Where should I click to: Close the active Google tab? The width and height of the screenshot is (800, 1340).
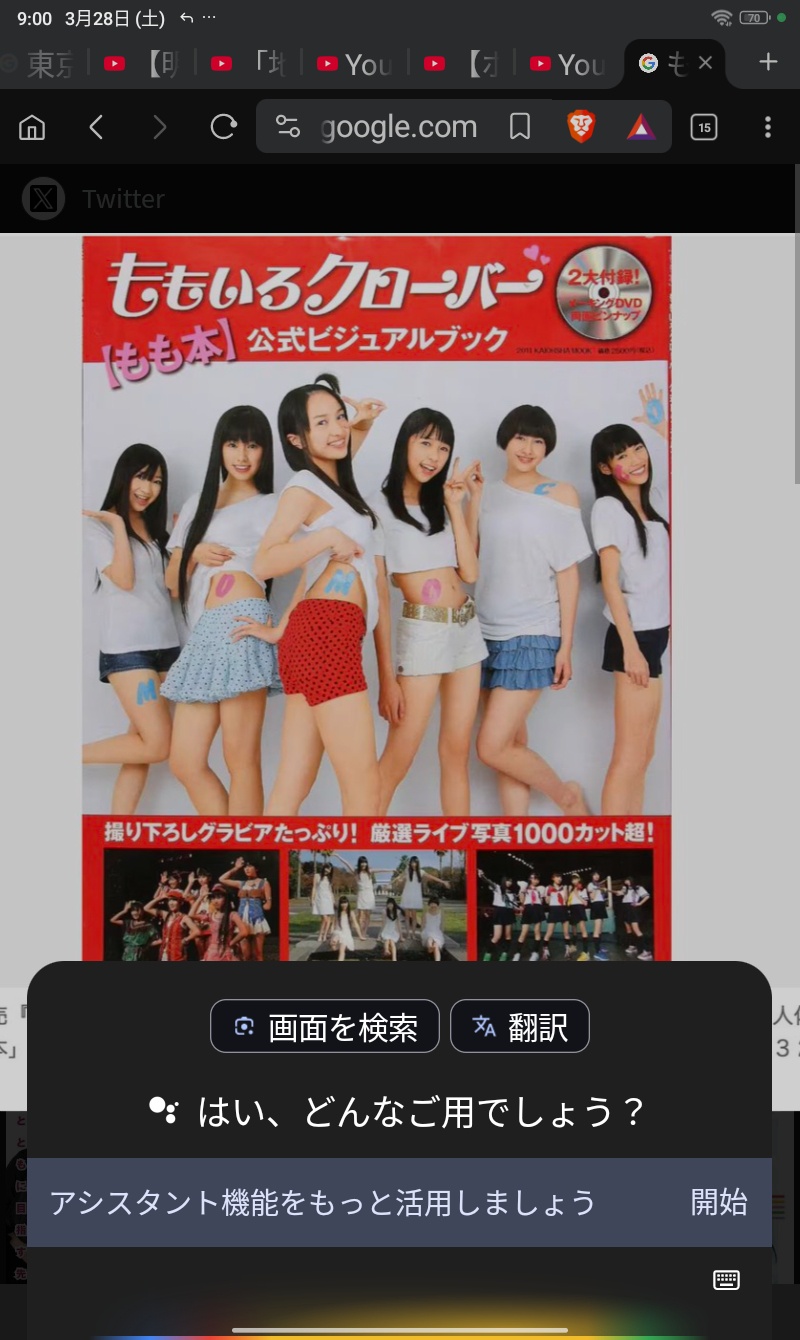(x=705, y=63)
